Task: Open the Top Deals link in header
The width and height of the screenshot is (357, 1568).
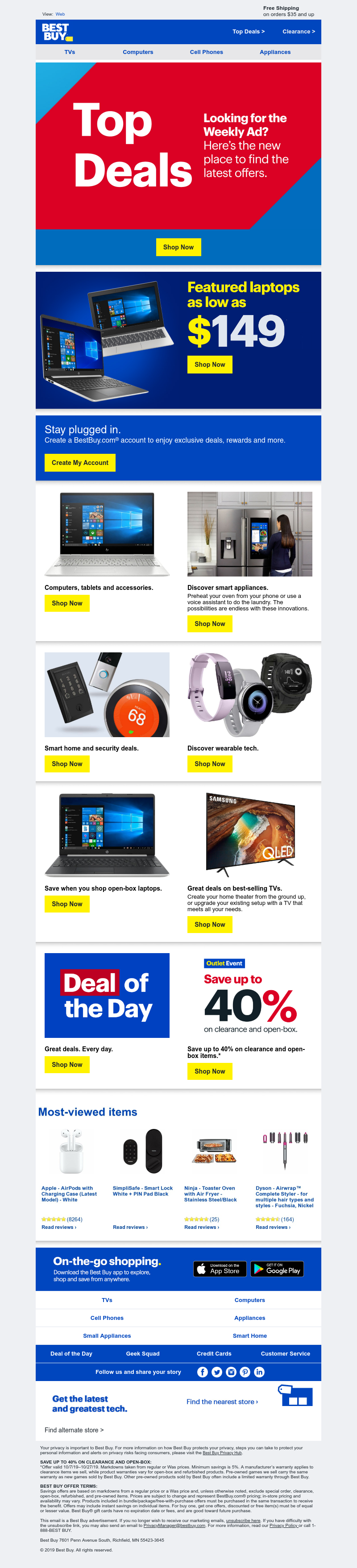Action: [x=248, y=32]
